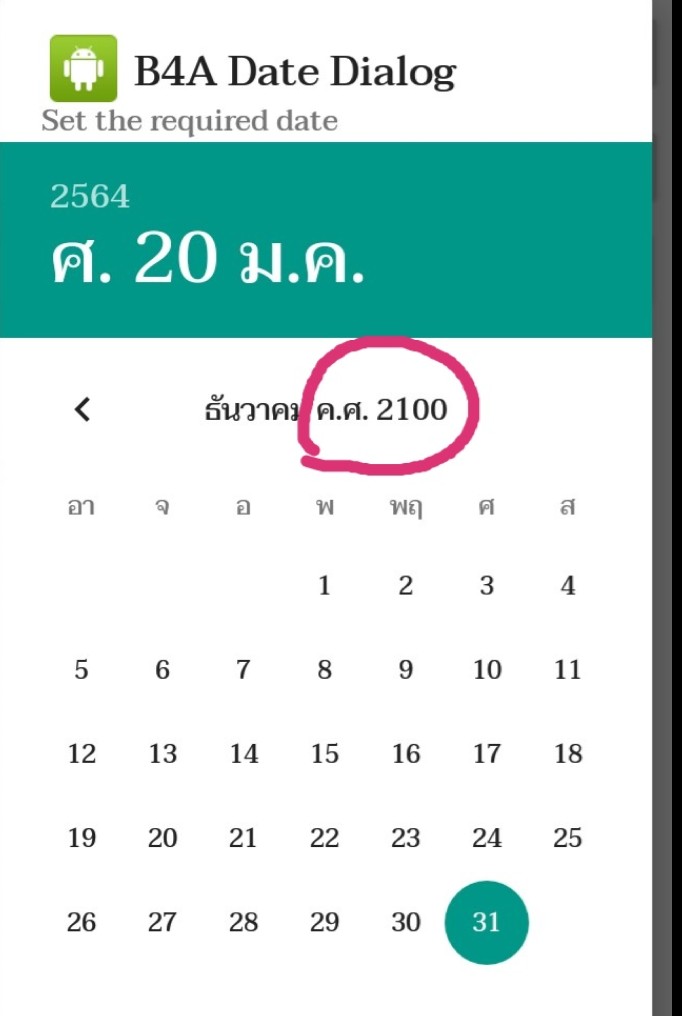The width and height of the screenshot is (682, 1016).
Task: Select the highlighted day 31
Action: tap(486, 922)
